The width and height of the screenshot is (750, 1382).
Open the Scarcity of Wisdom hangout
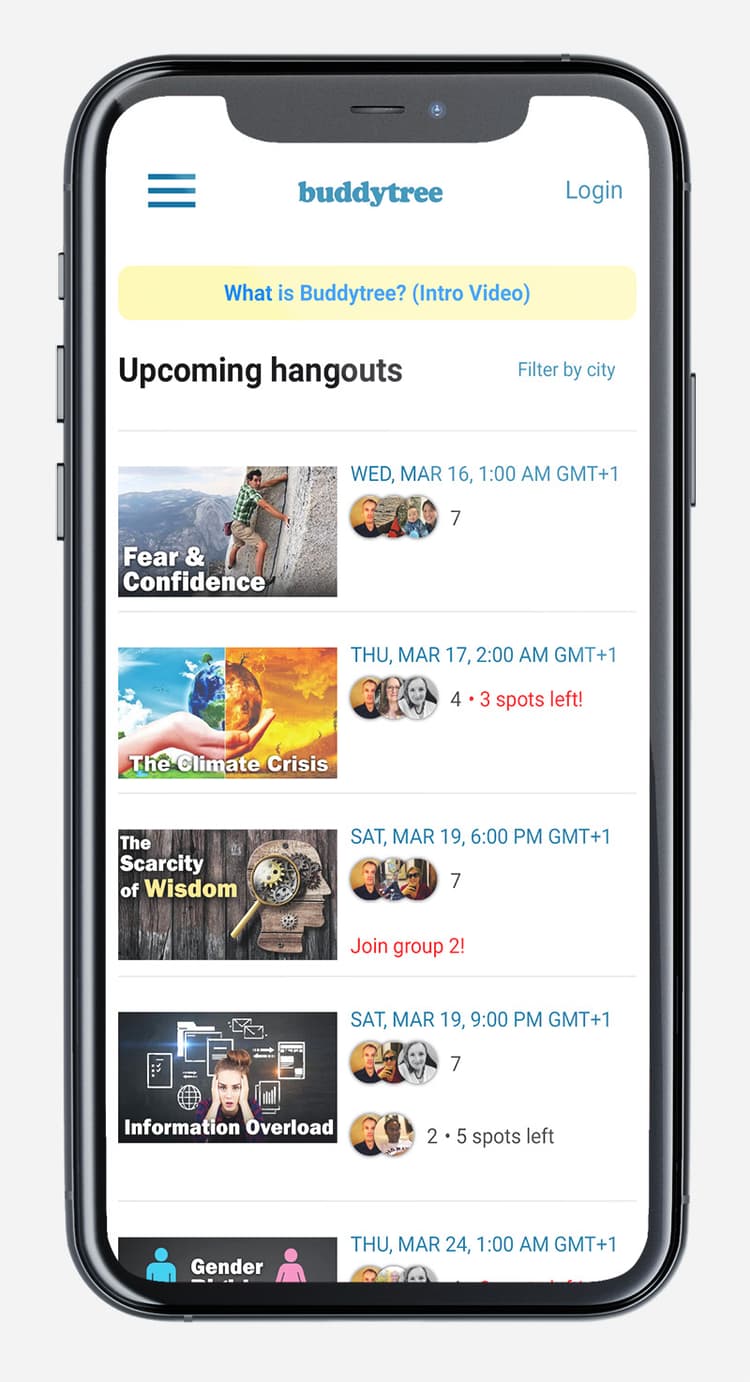pyautogui.click(x=227, y=894)
